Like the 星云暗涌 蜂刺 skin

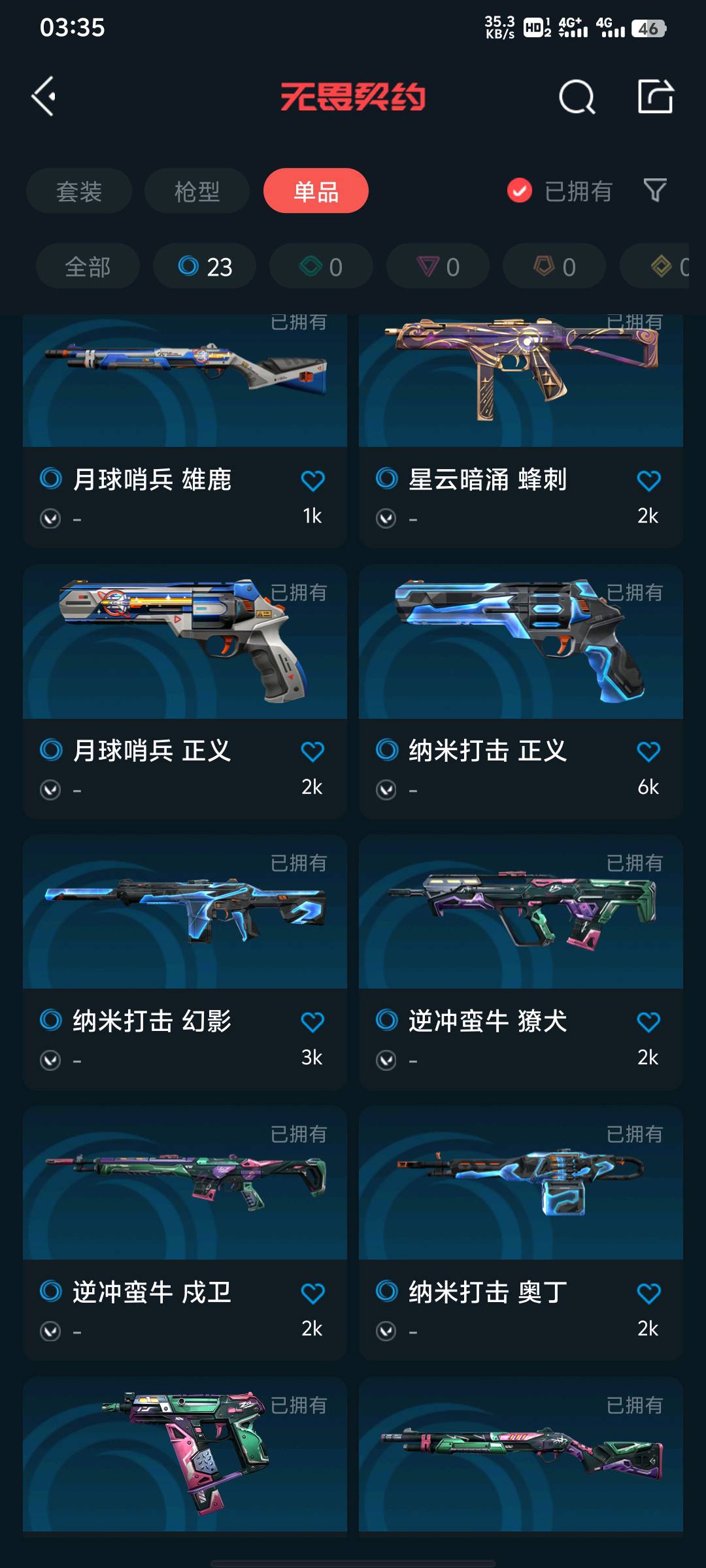pos(648,481)
